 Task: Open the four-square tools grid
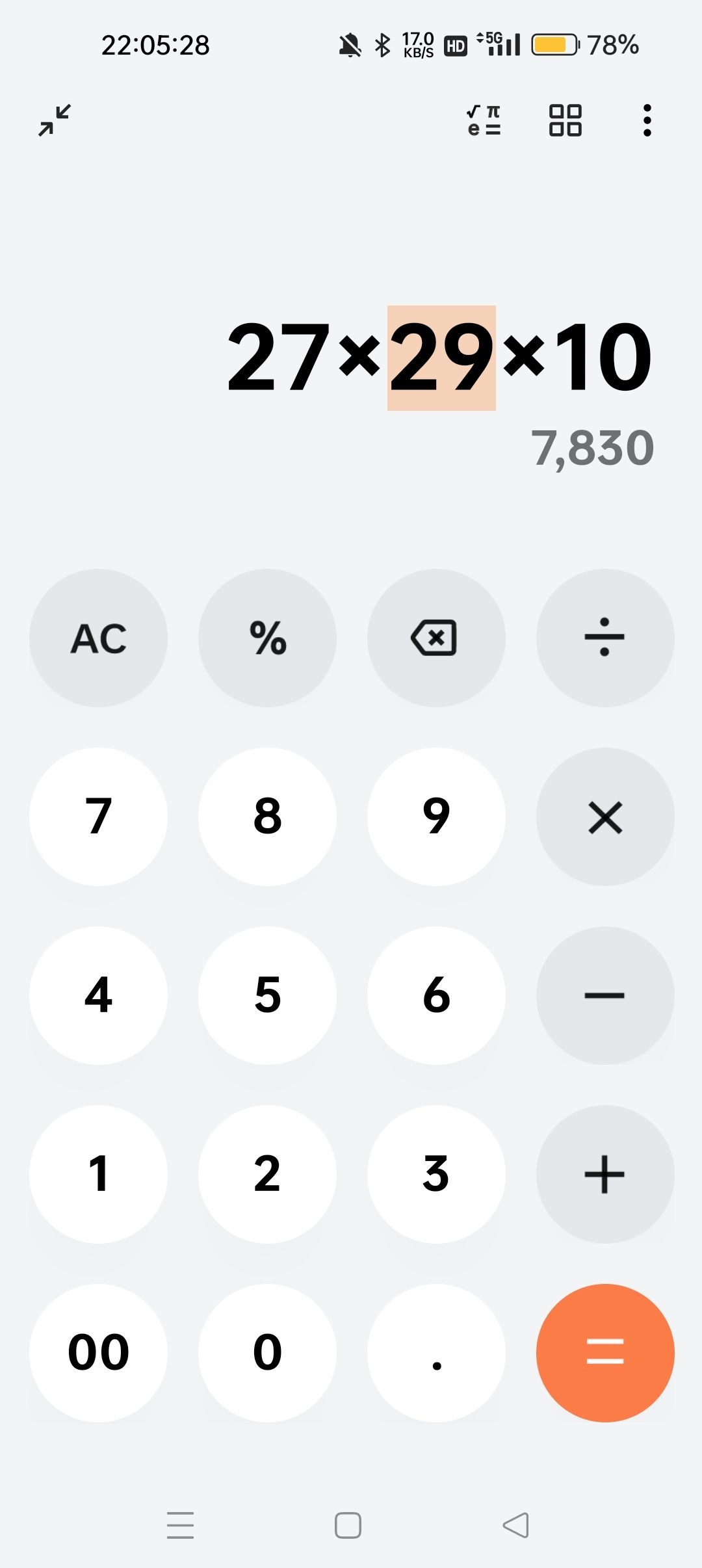pos(565,120)
